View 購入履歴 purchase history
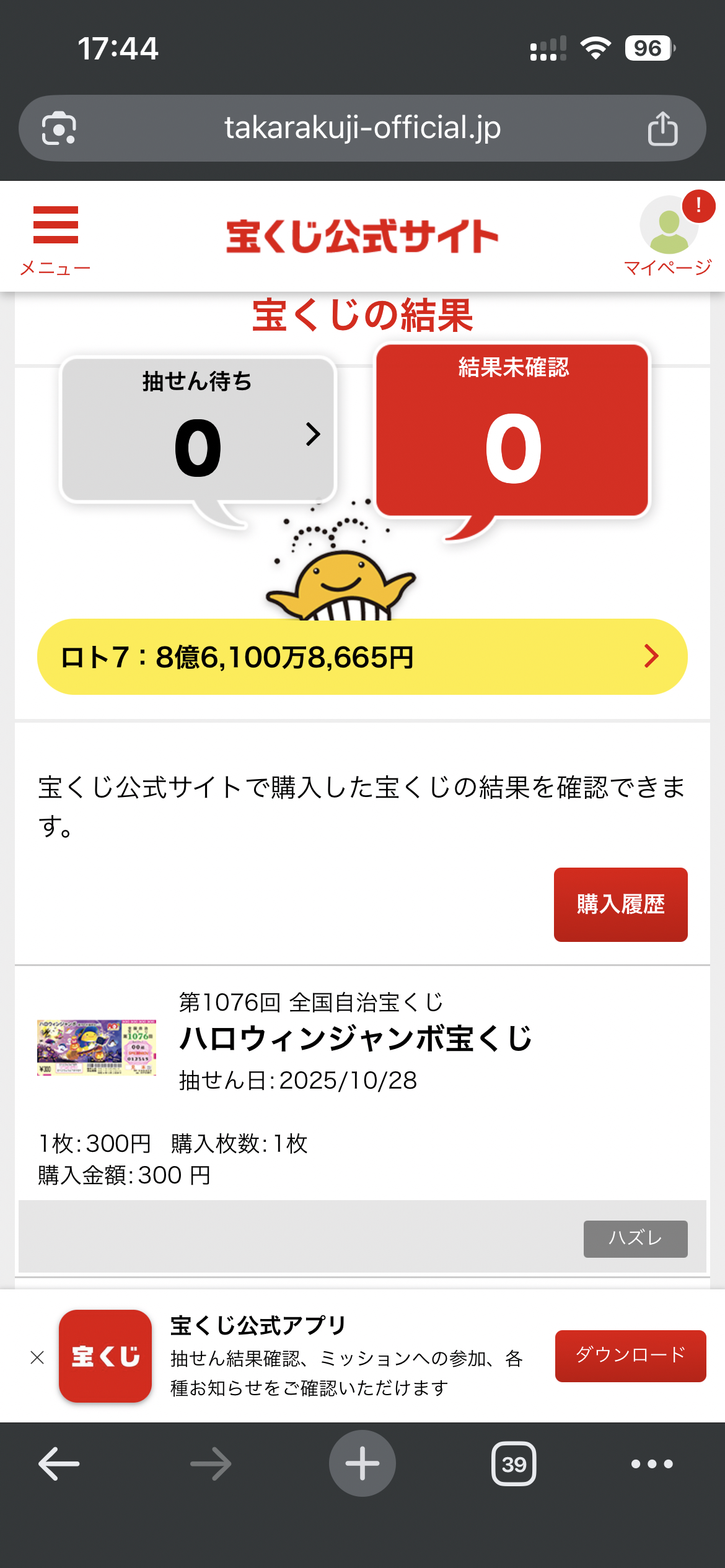Screen dimensions: 725x1568 point(620,904)
